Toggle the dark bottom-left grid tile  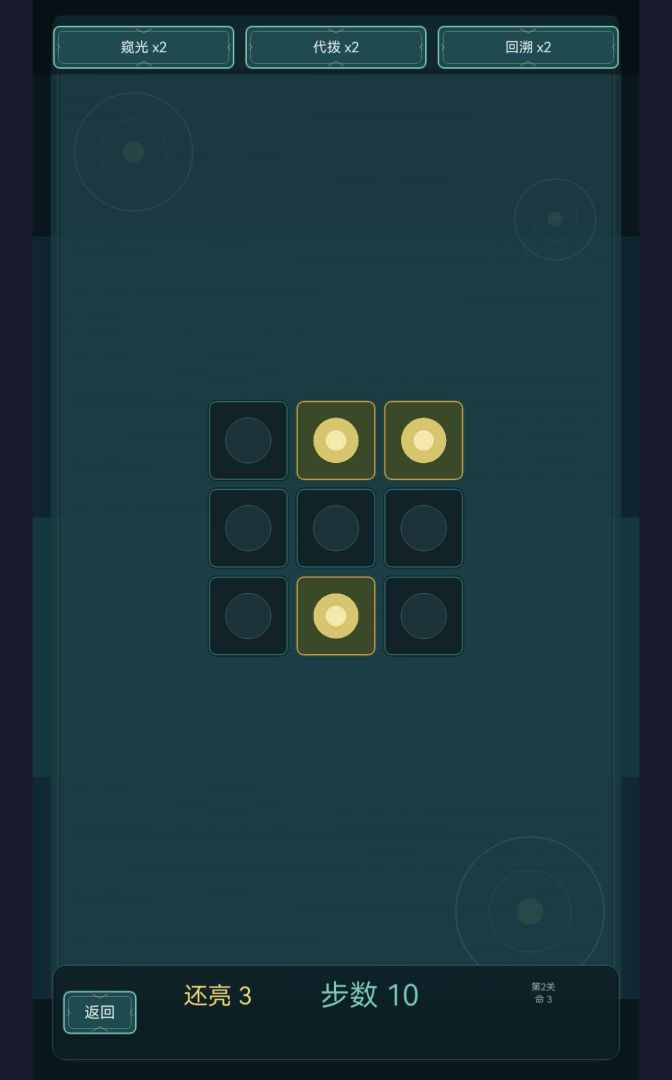pyautogui.click(x=248, y=616)
